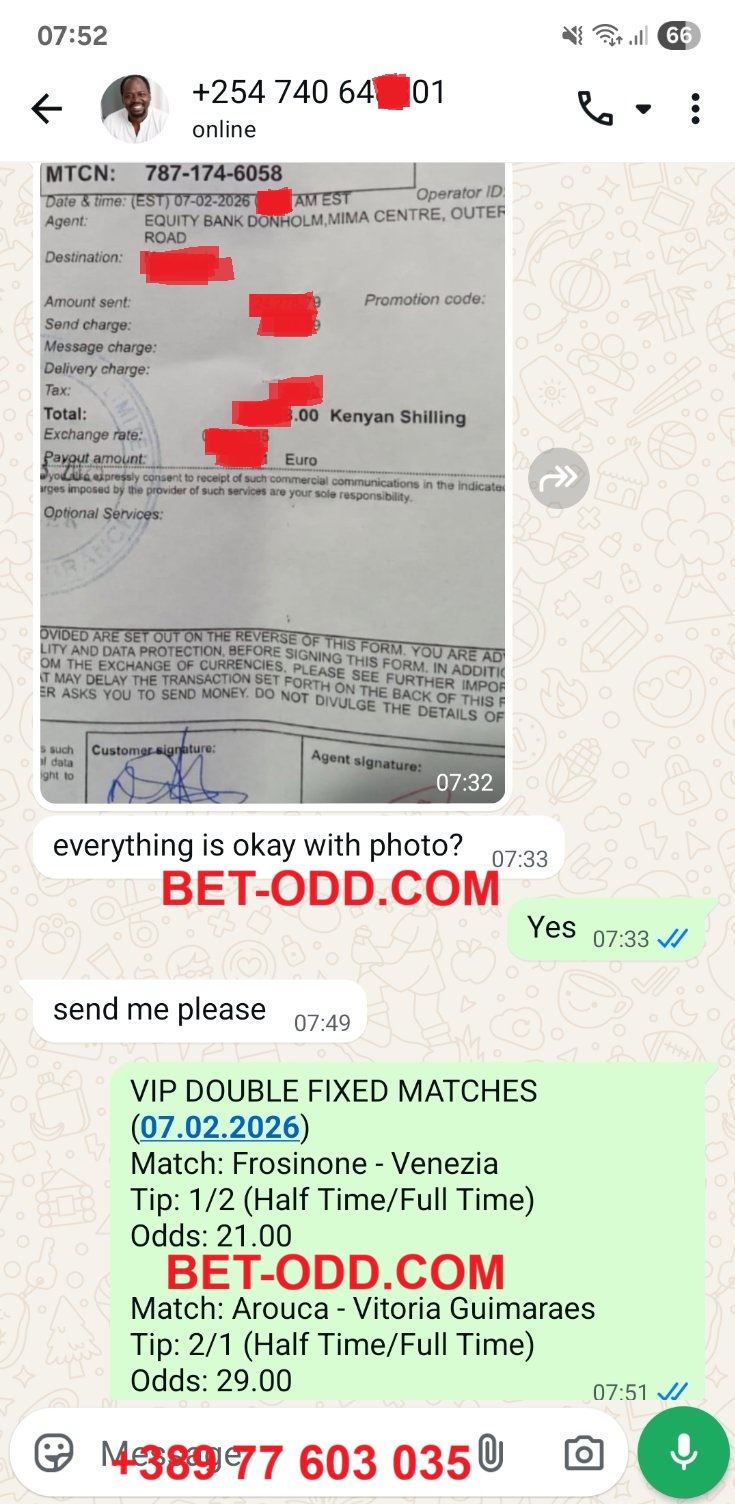Open the camera from the message bar
The height and width of the screenshot is (1504, 735).
coord(583,1453)
